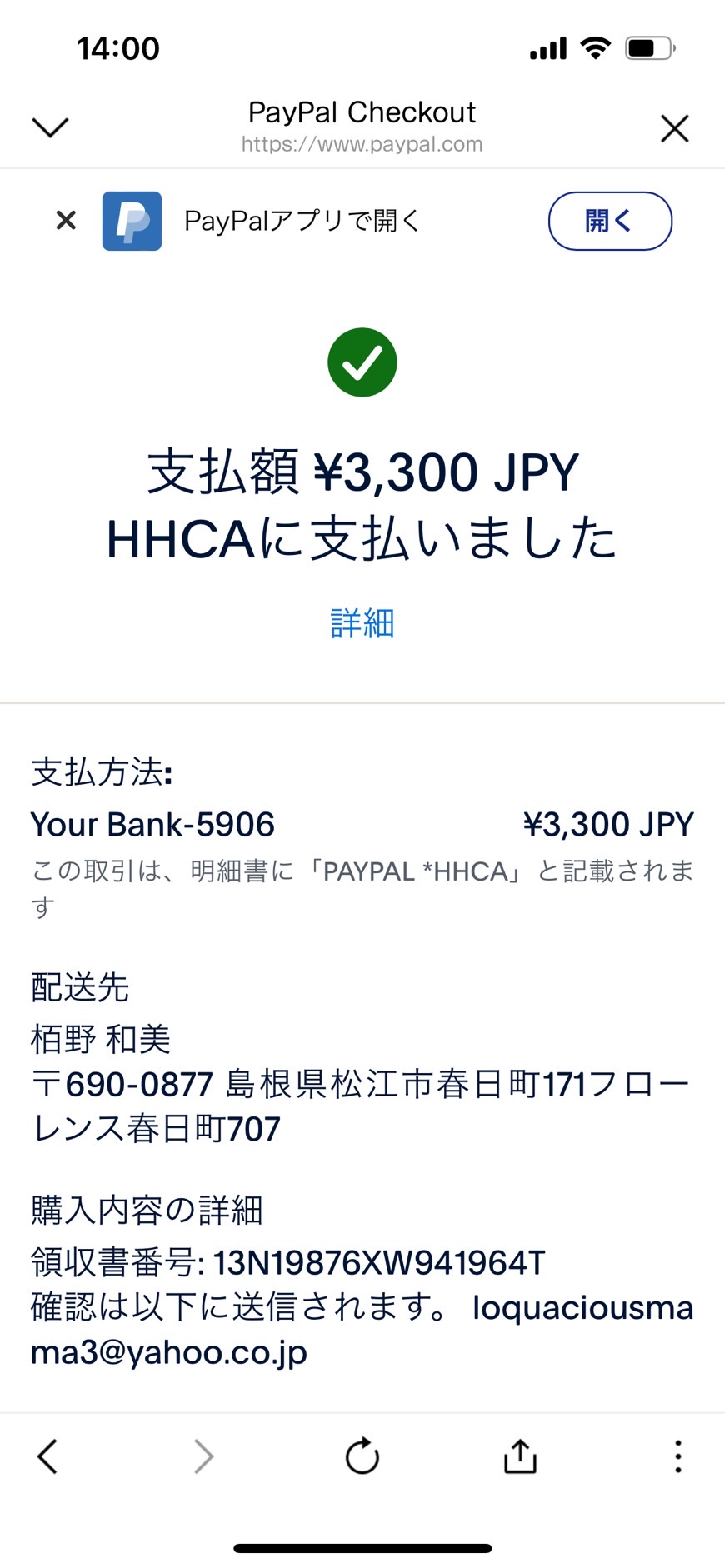Screen dimensions: 725x1568
Task: Reload the current page
Action: click(x=362, y=1456)
